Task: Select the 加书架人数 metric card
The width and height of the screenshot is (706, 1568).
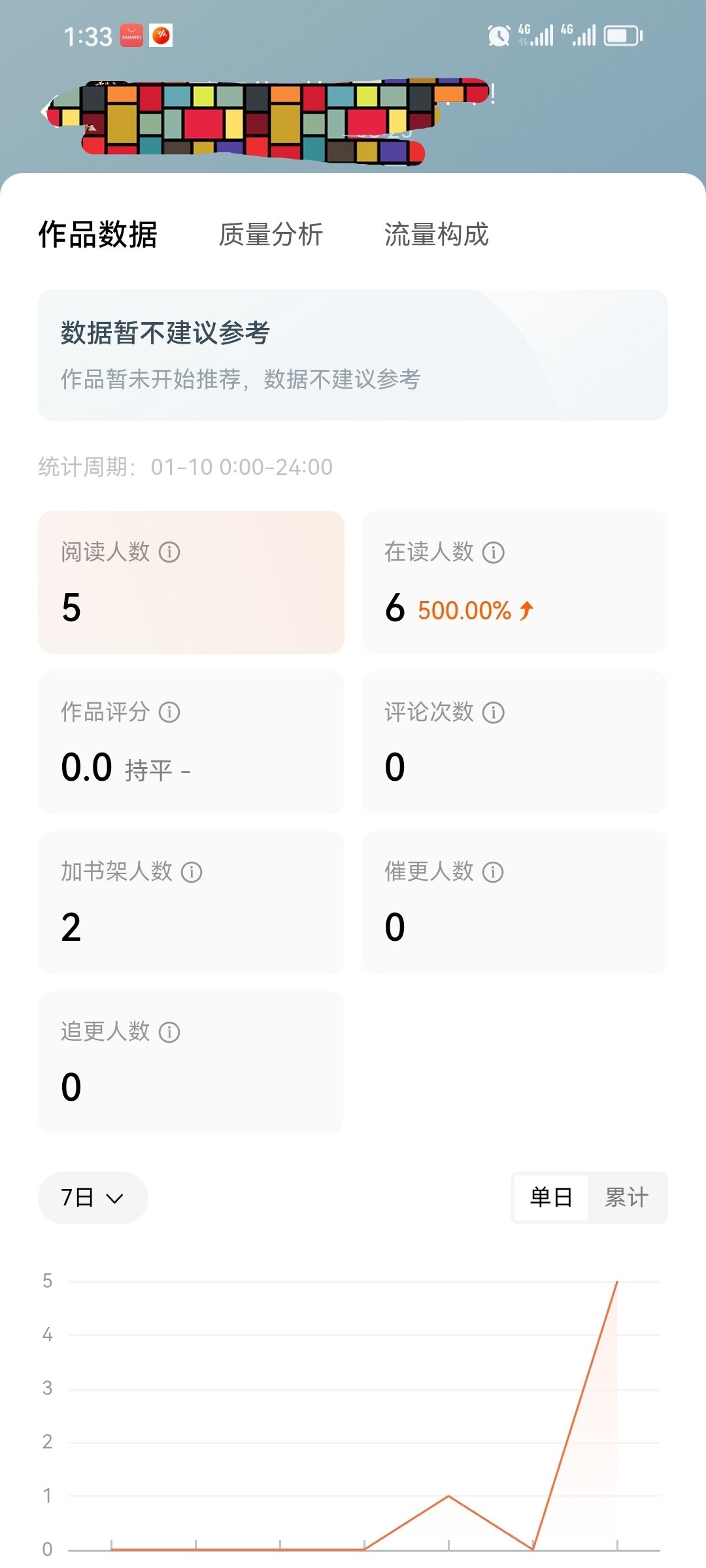Action: [191, 902]
